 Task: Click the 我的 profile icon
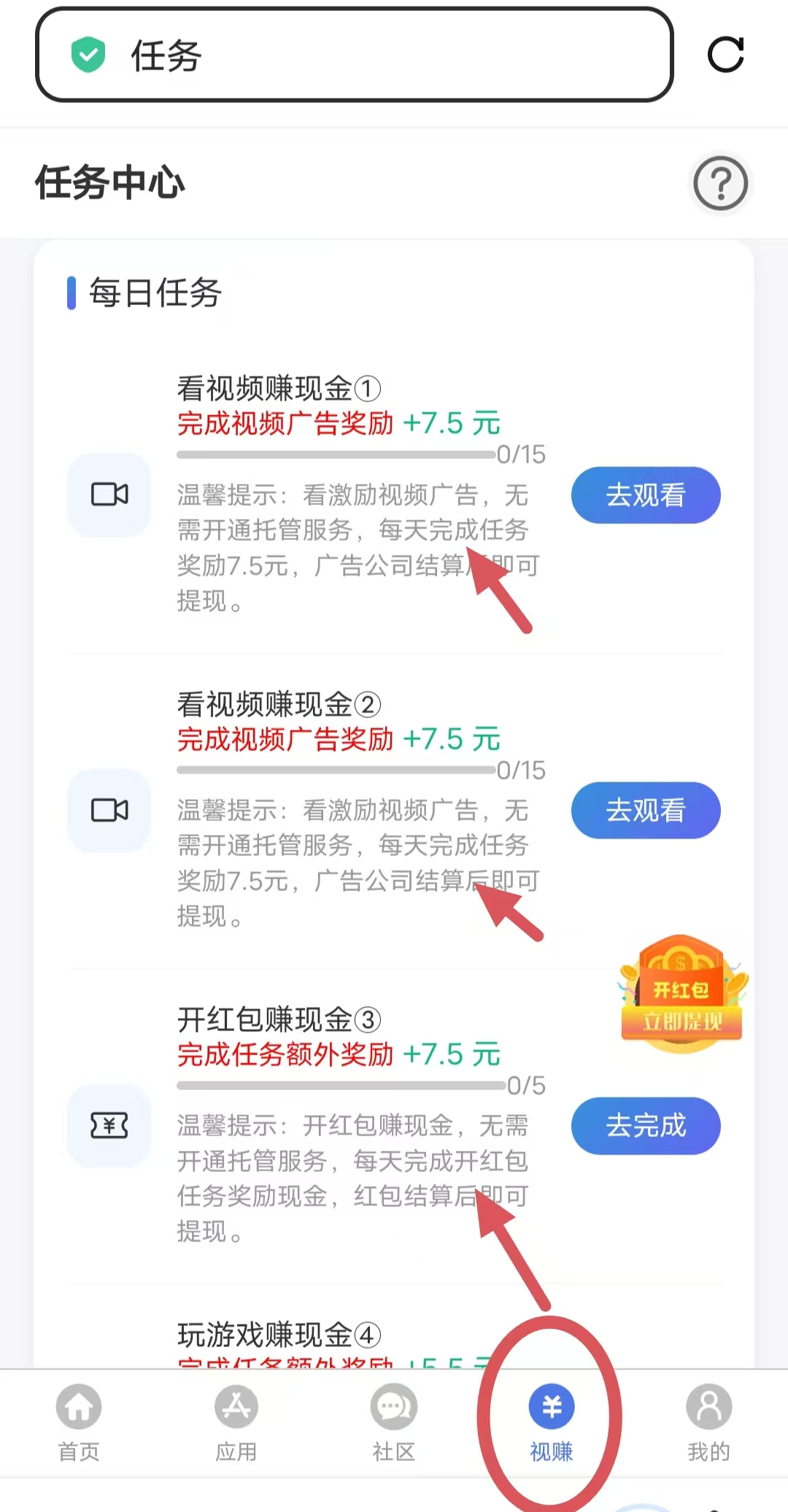[x=708, y=1405]
